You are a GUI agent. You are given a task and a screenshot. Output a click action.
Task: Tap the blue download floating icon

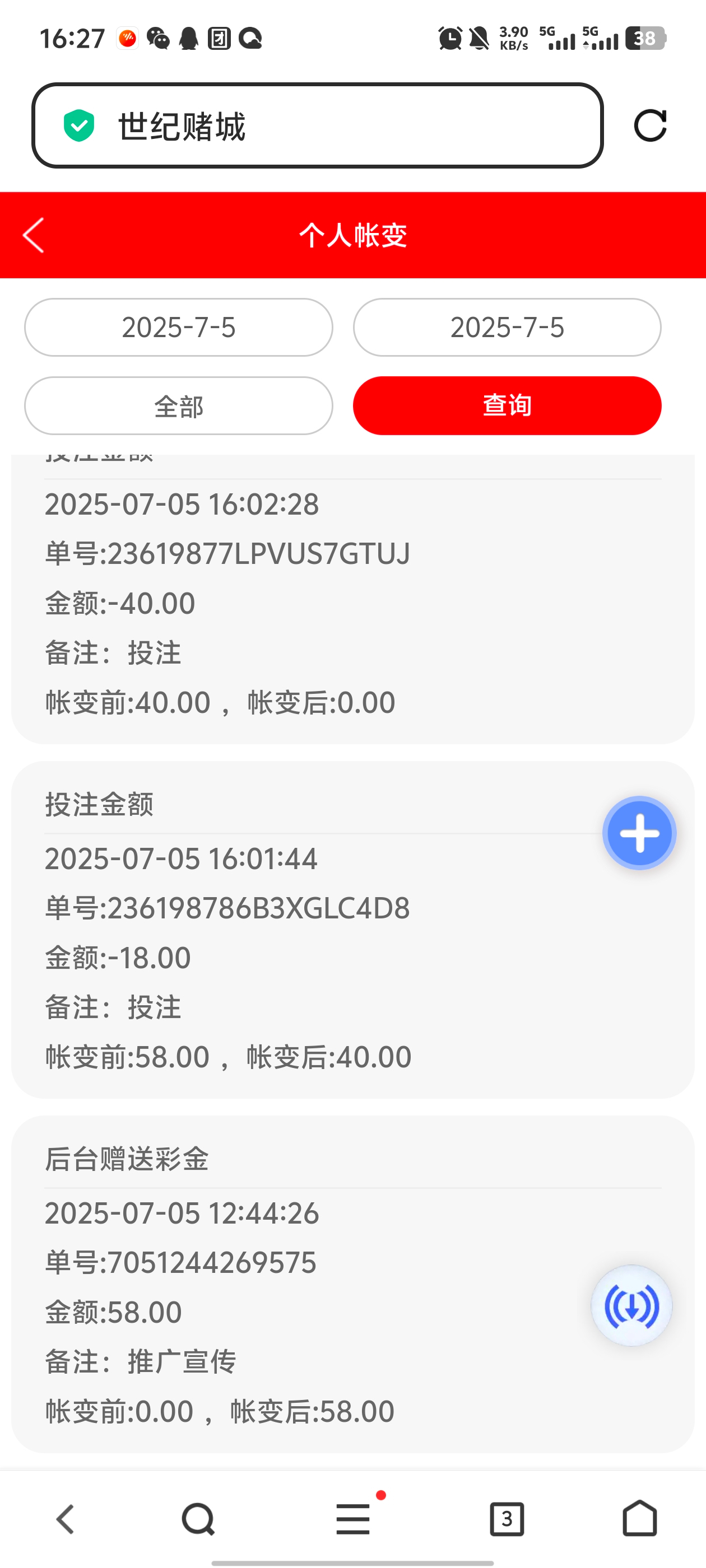[631, 1306]
